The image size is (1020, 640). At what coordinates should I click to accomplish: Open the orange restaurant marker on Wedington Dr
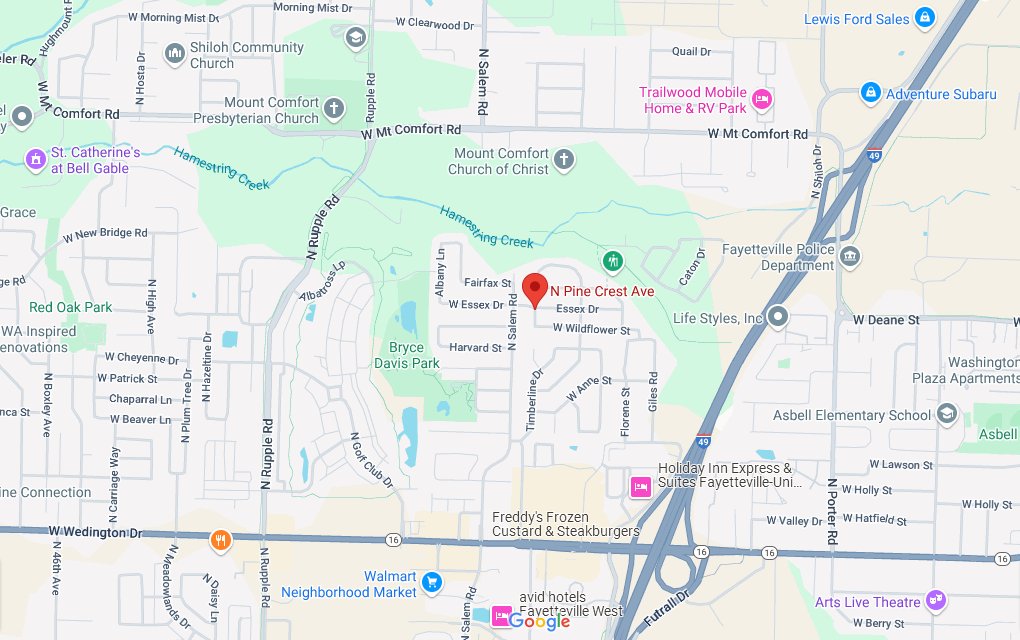pos(221,540)
